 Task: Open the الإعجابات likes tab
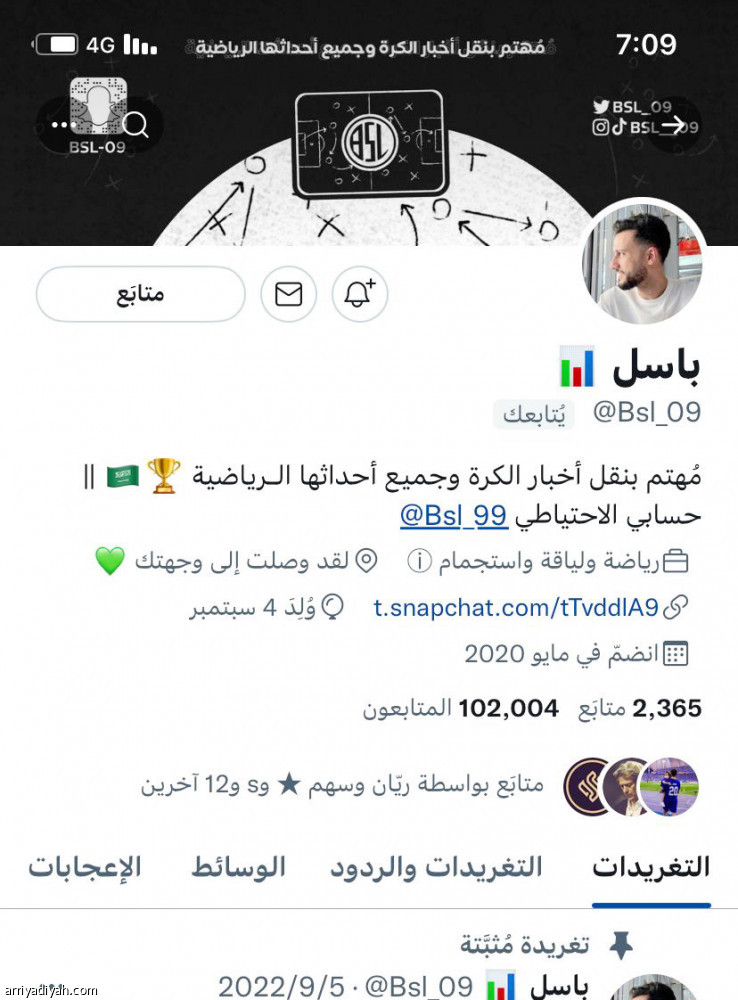tap(84, 867)
